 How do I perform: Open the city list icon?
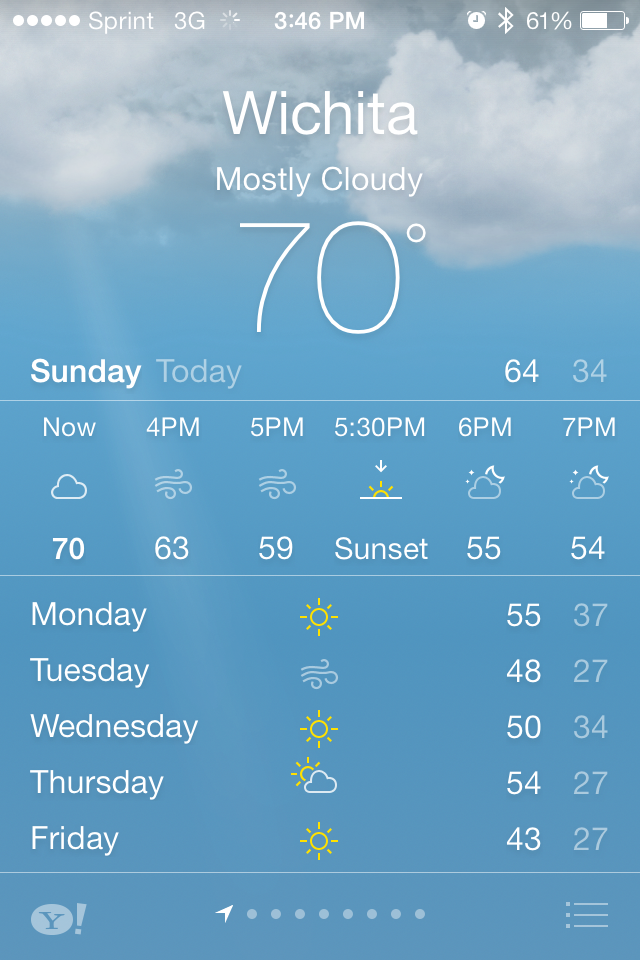point(586,914)
